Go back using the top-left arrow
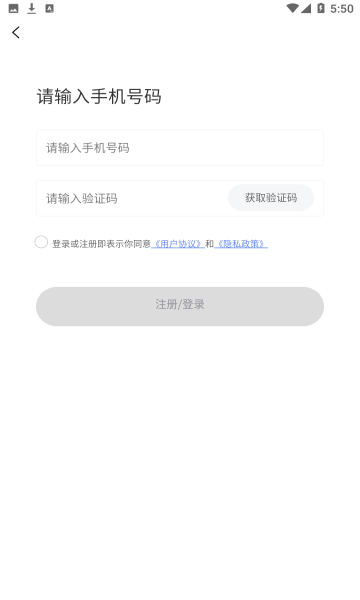Screen dimensions: 360x600 16,33
